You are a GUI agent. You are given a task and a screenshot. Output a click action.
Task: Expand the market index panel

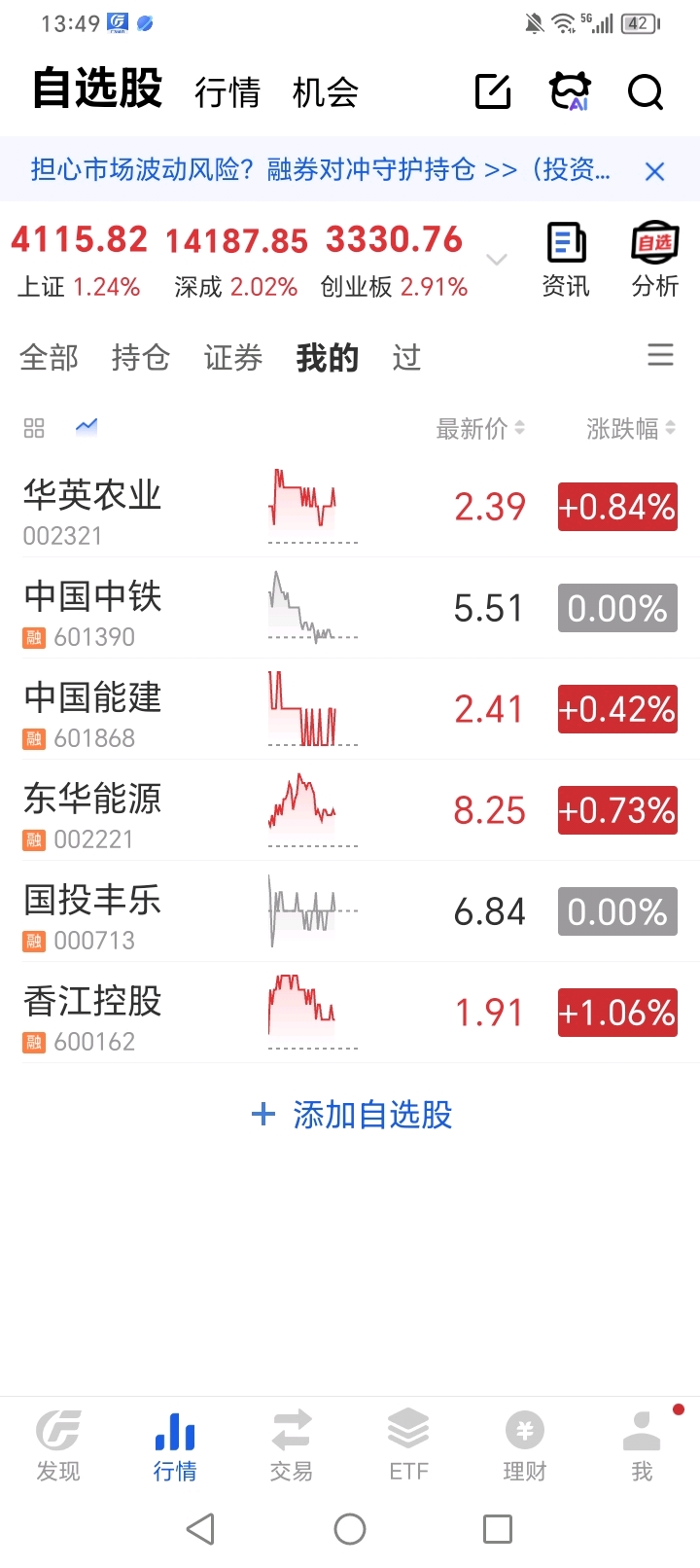497,260
